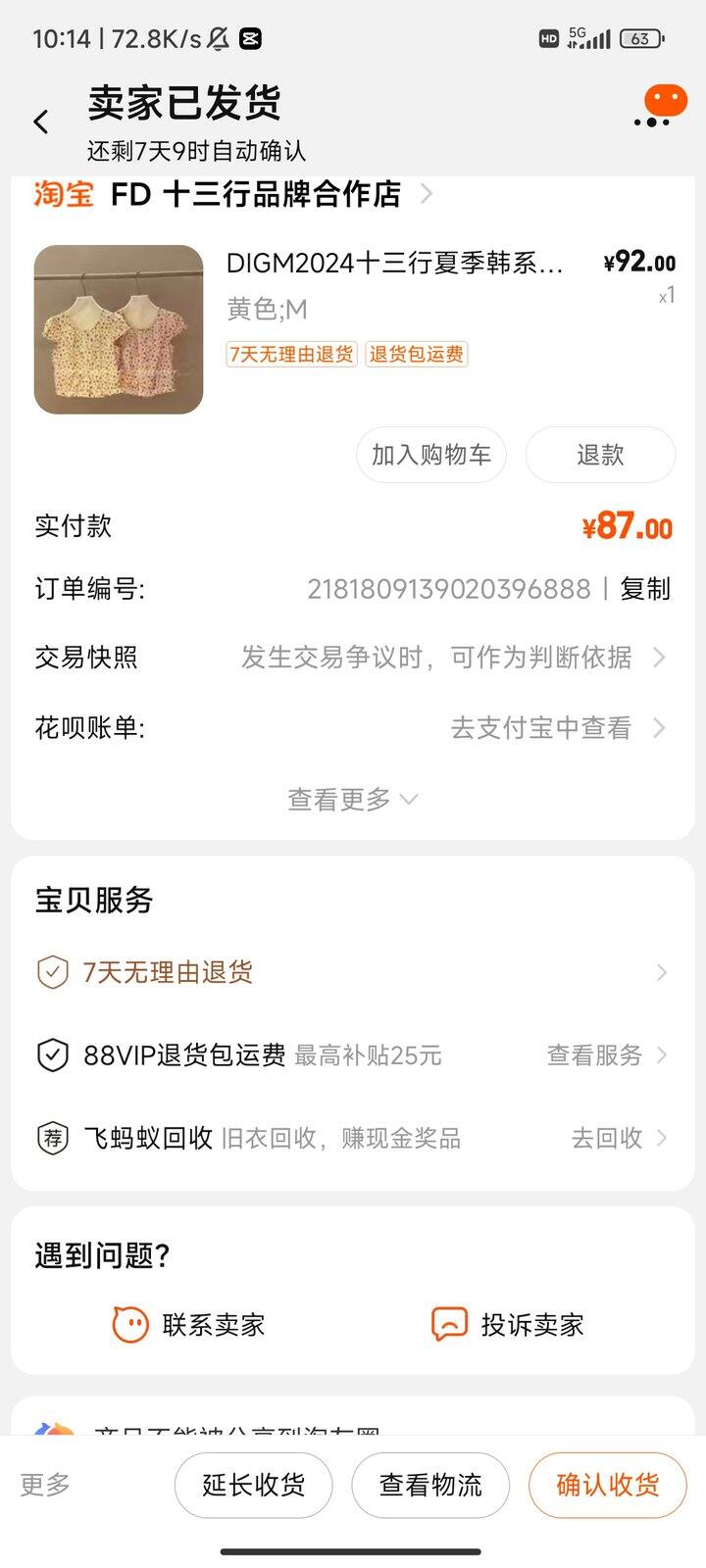Image resolution: width=706 pixels, height=1568 pixels.
Task: Copy the order number using 复制
Action: tap(644, 589)
